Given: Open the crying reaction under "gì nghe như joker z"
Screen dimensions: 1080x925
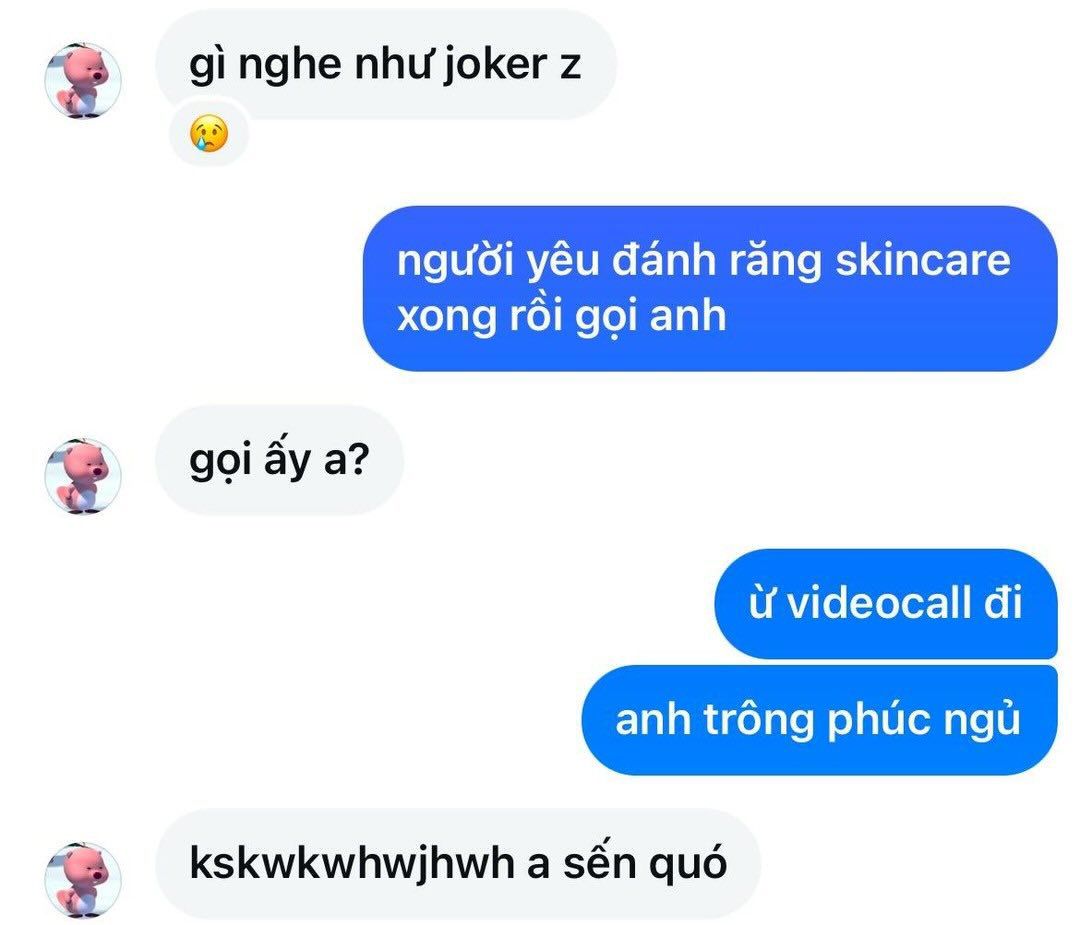Looking at the screenshot, I should pyautogui.click(x=208, y=134).
